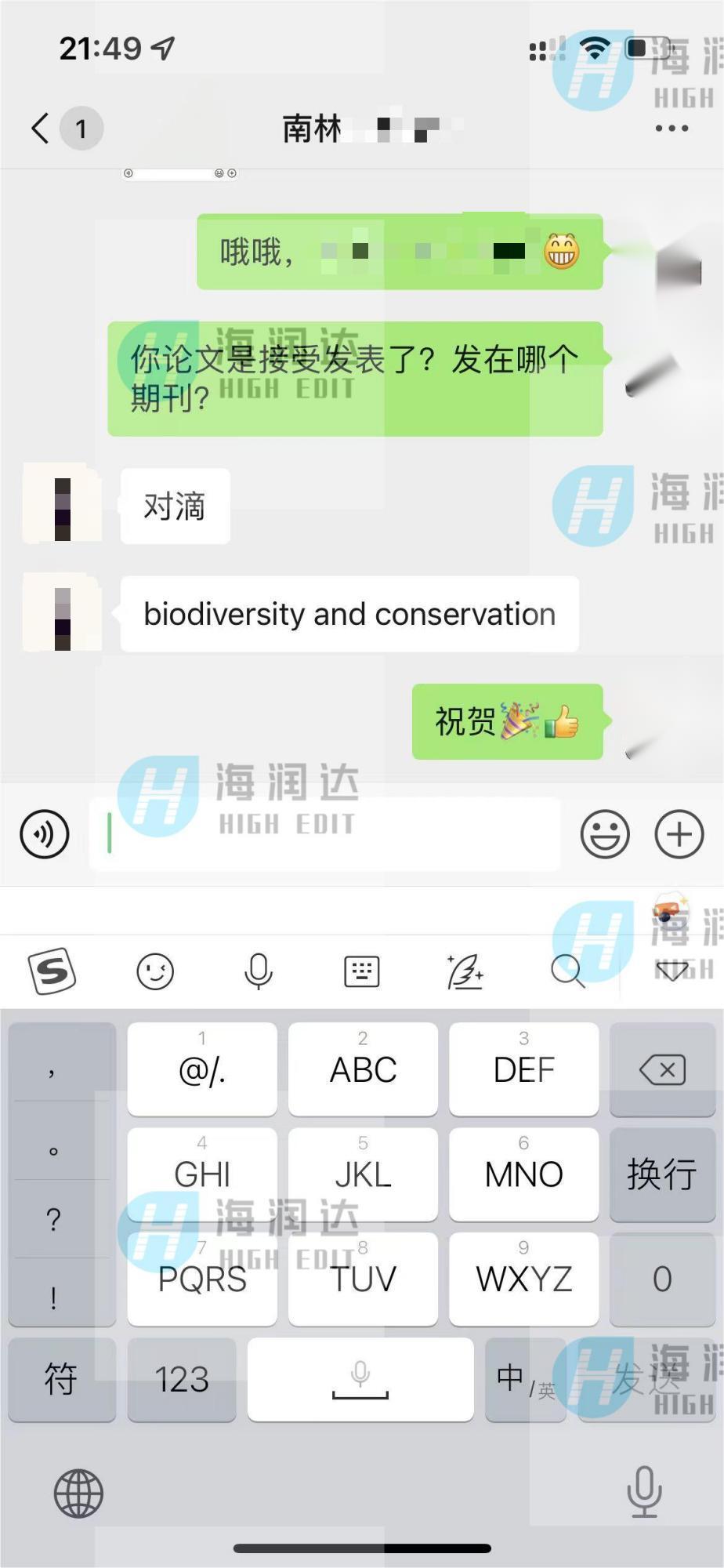Open the Sogou keyboard settings logo

click(52, 971)
